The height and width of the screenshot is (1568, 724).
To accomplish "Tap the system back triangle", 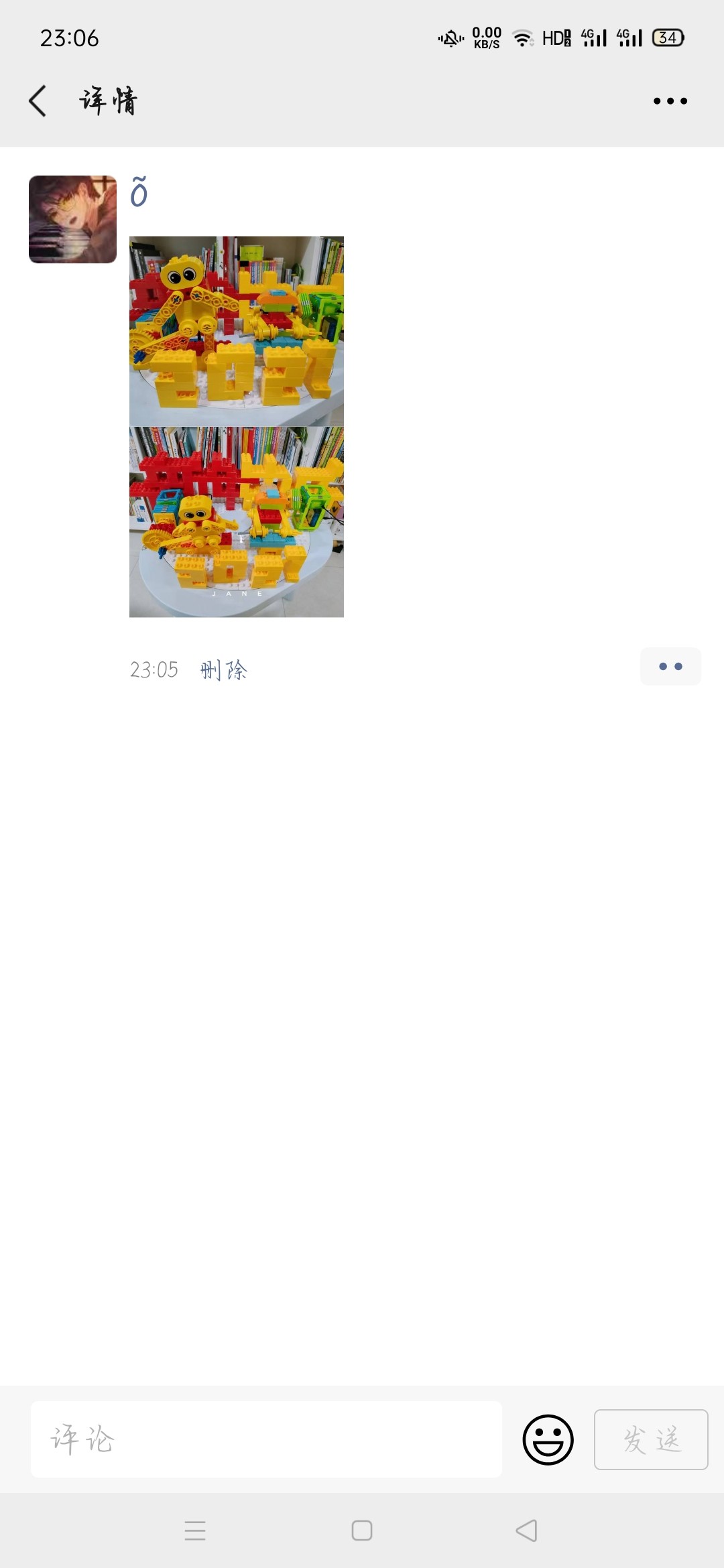I will click(x=527, y=1530).
